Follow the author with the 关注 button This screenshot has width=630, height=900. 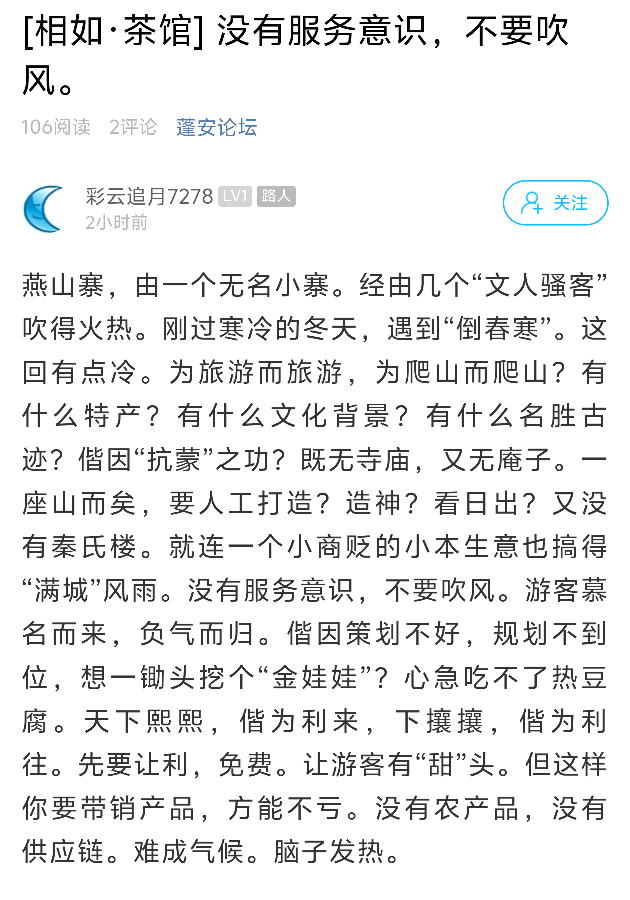tap(555, 203)
